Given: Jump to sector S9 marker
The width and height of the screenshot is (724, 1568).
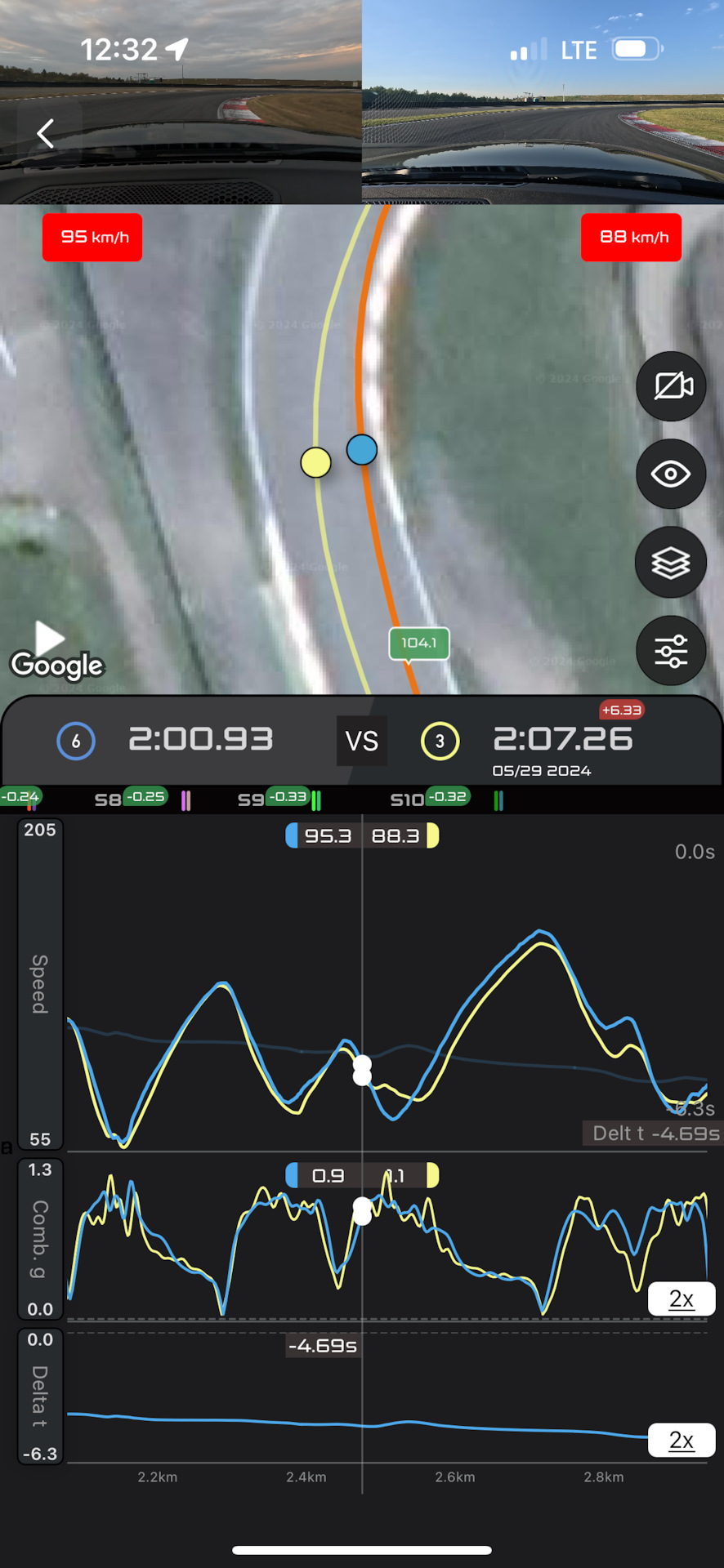Looking at the screenshot, I should click(251, 800).
